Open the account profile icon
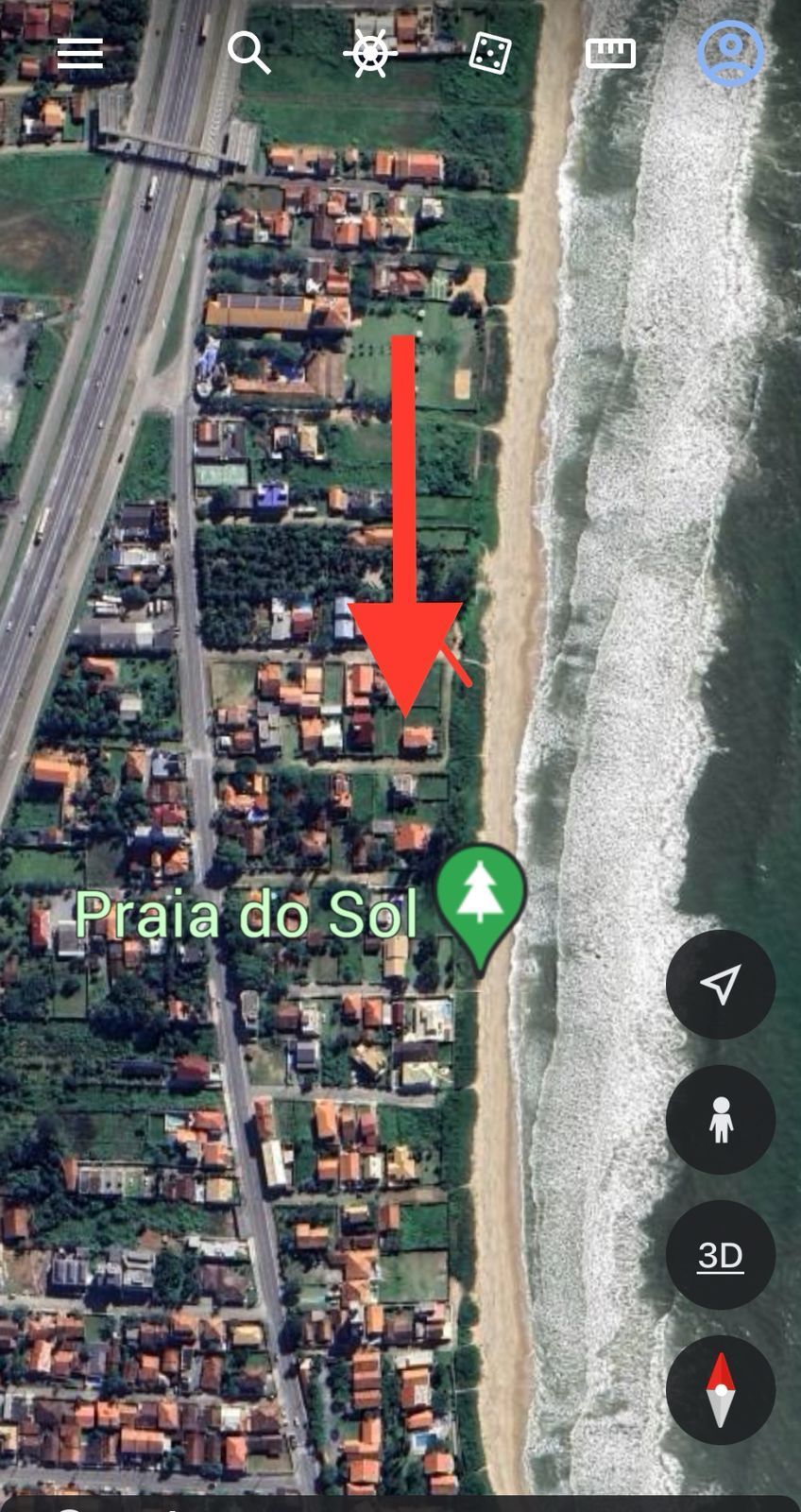The height and width of the screenshot is (1512, 801). pyautogui.click(x=730, y=54)
